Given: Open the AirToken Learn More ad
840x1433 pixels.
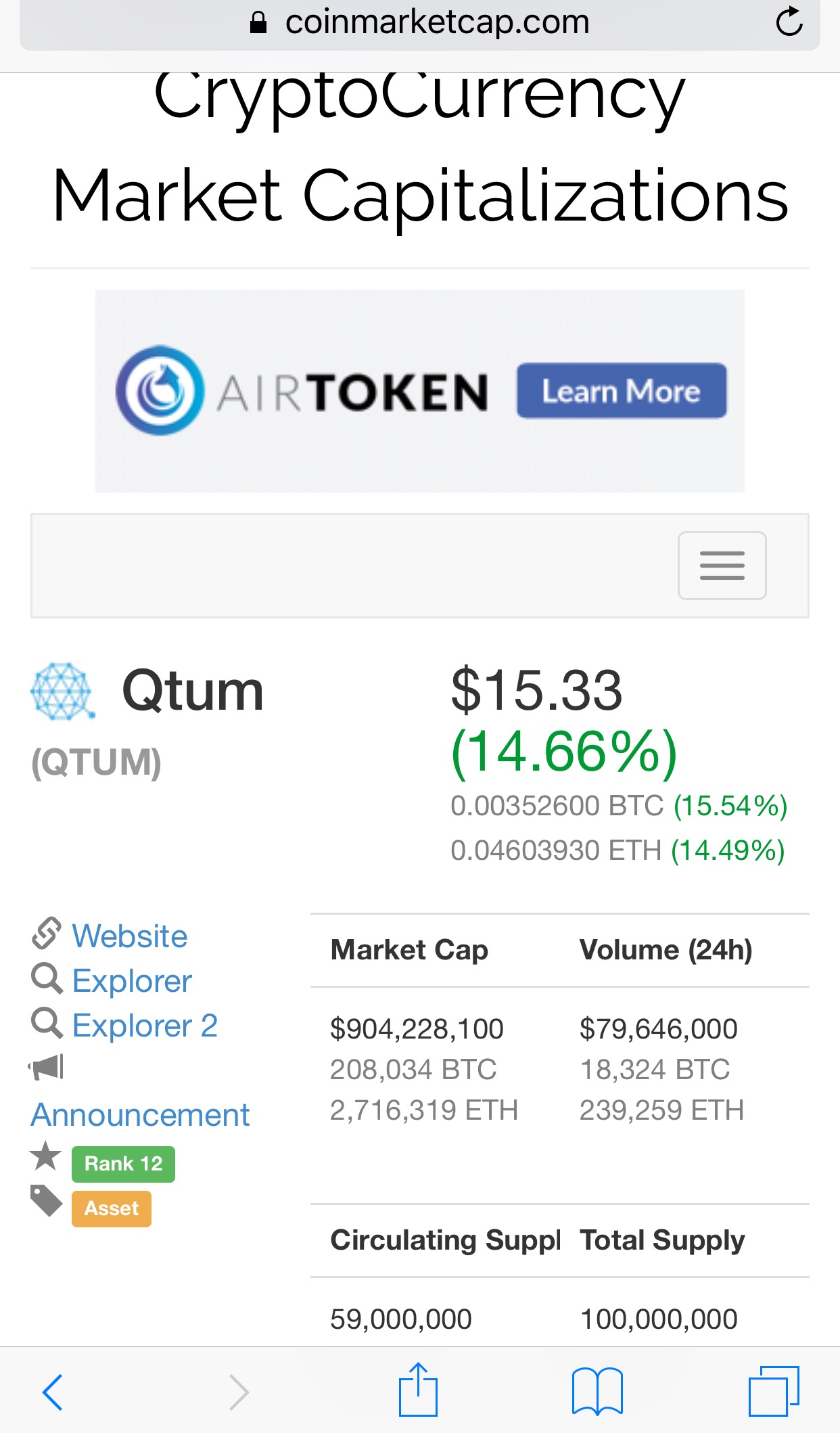Looking at the screenshot, I should pos(622,390).
